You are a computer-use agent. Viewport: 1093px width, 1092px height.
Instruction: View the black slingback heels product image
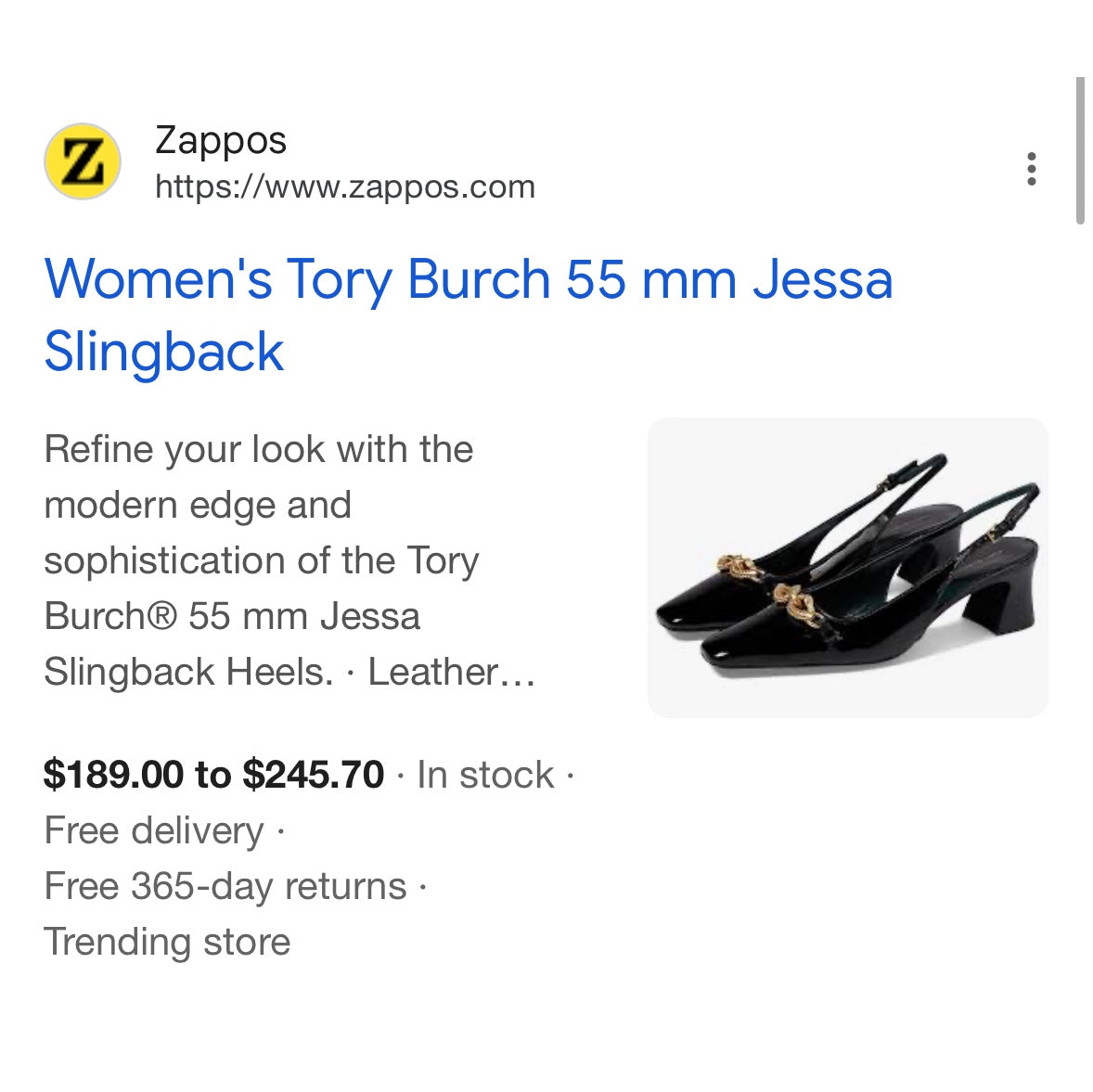tap(847, 567)
